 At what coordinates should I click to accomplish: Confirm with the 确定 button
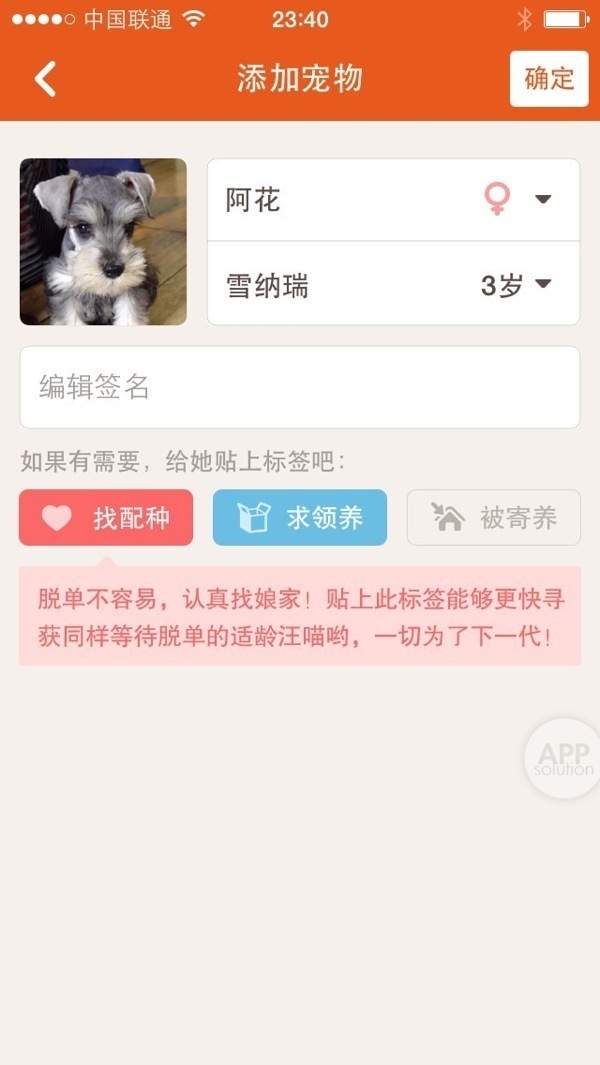[x=549, y=79]
